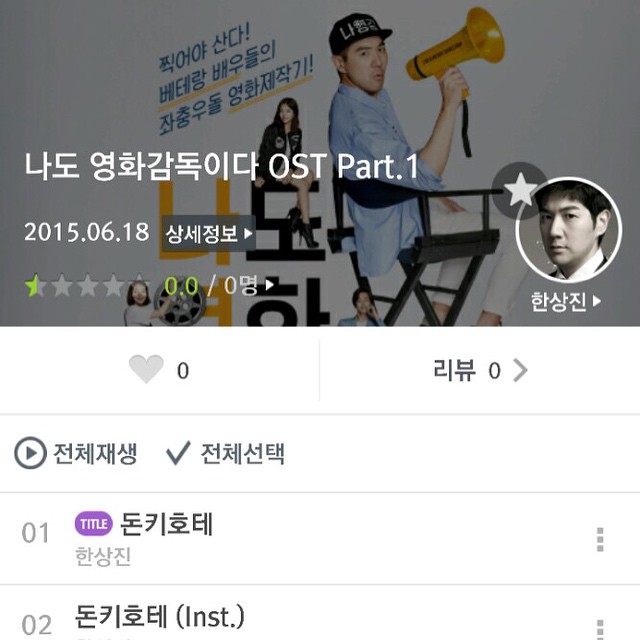Favorite artist with the star badge
Image resolution: width=640 pixels, height=640 pixels.
point(520,190)
